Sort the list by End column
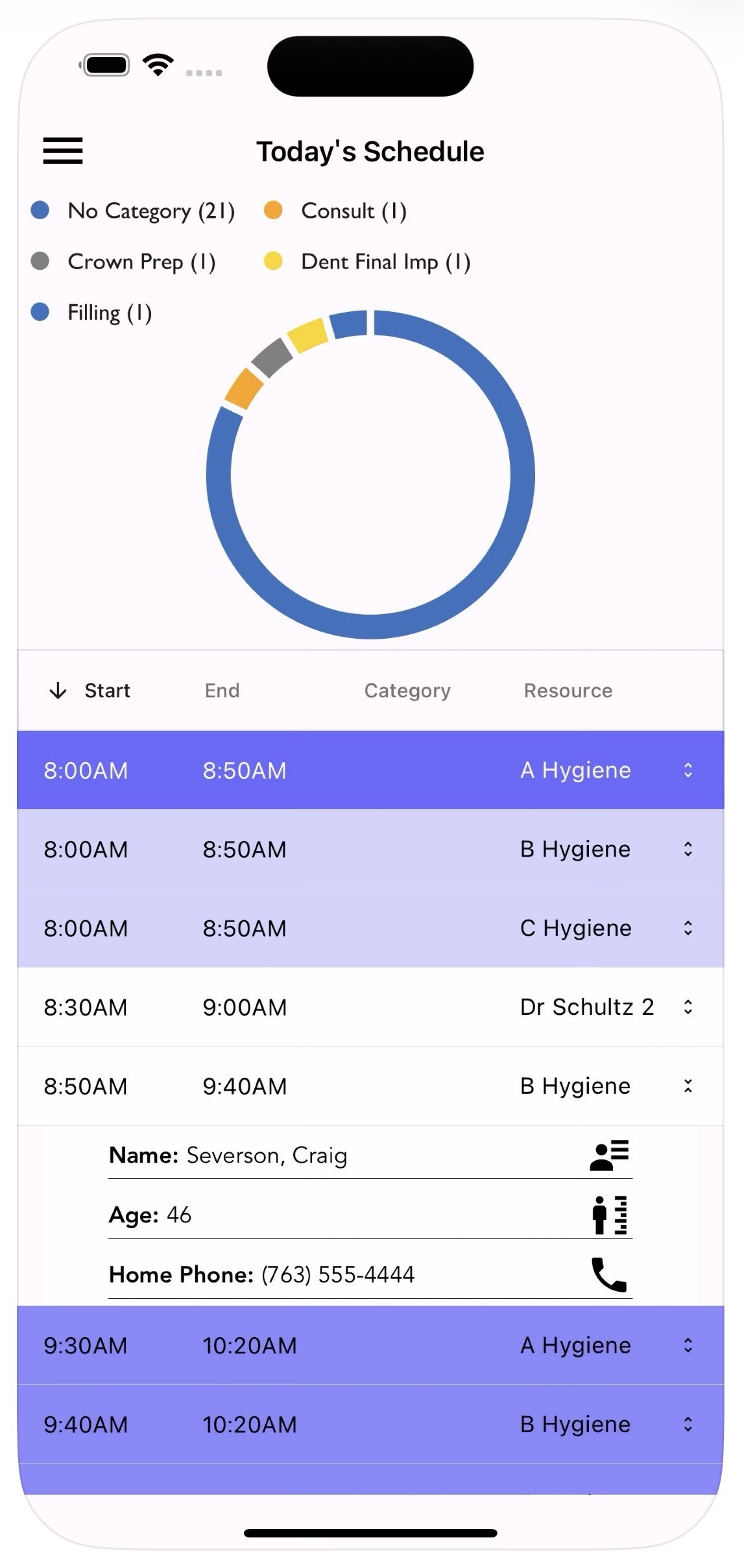This screenshot has height=1568, width=744. (x=222, y=691)
